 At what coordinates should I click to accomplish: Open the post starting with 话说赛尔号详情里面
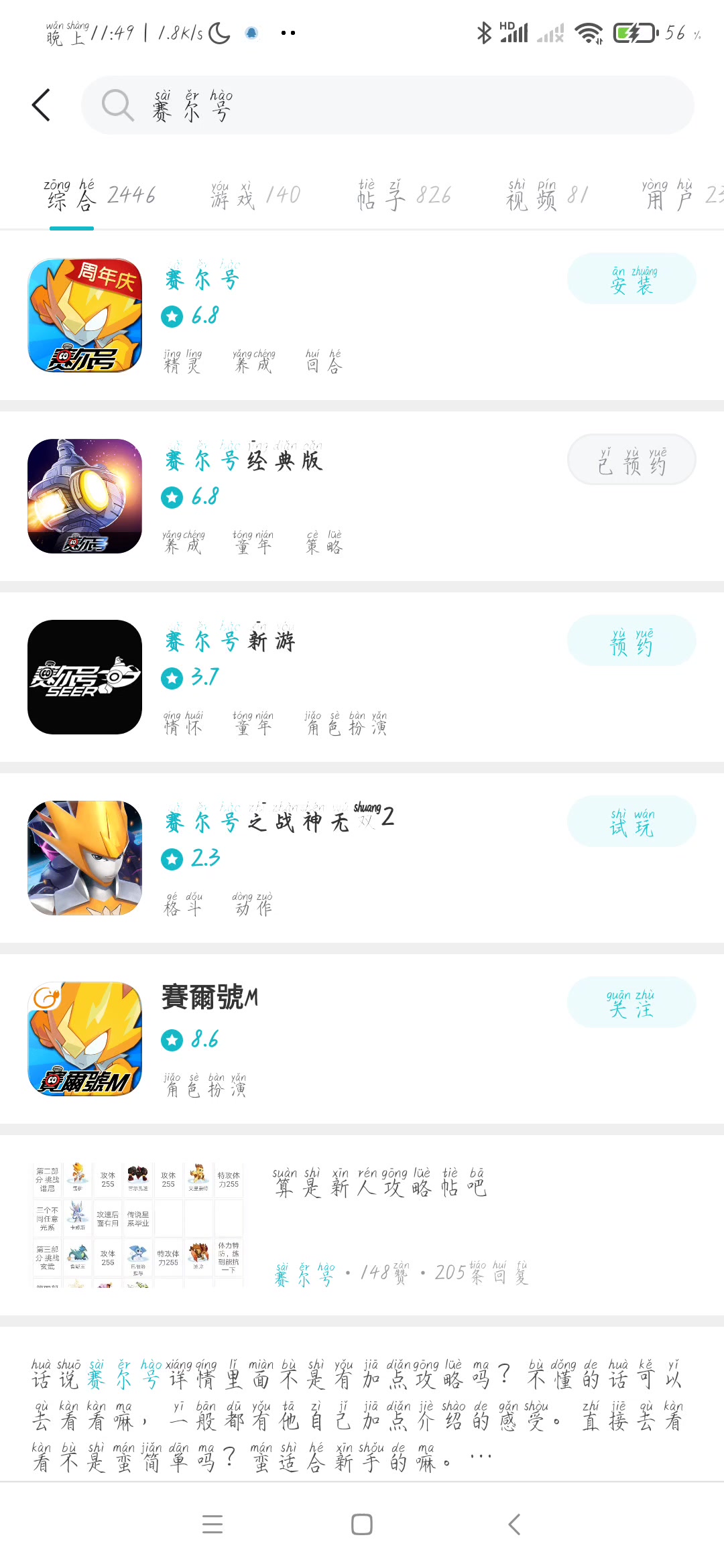click(355, 1414)
